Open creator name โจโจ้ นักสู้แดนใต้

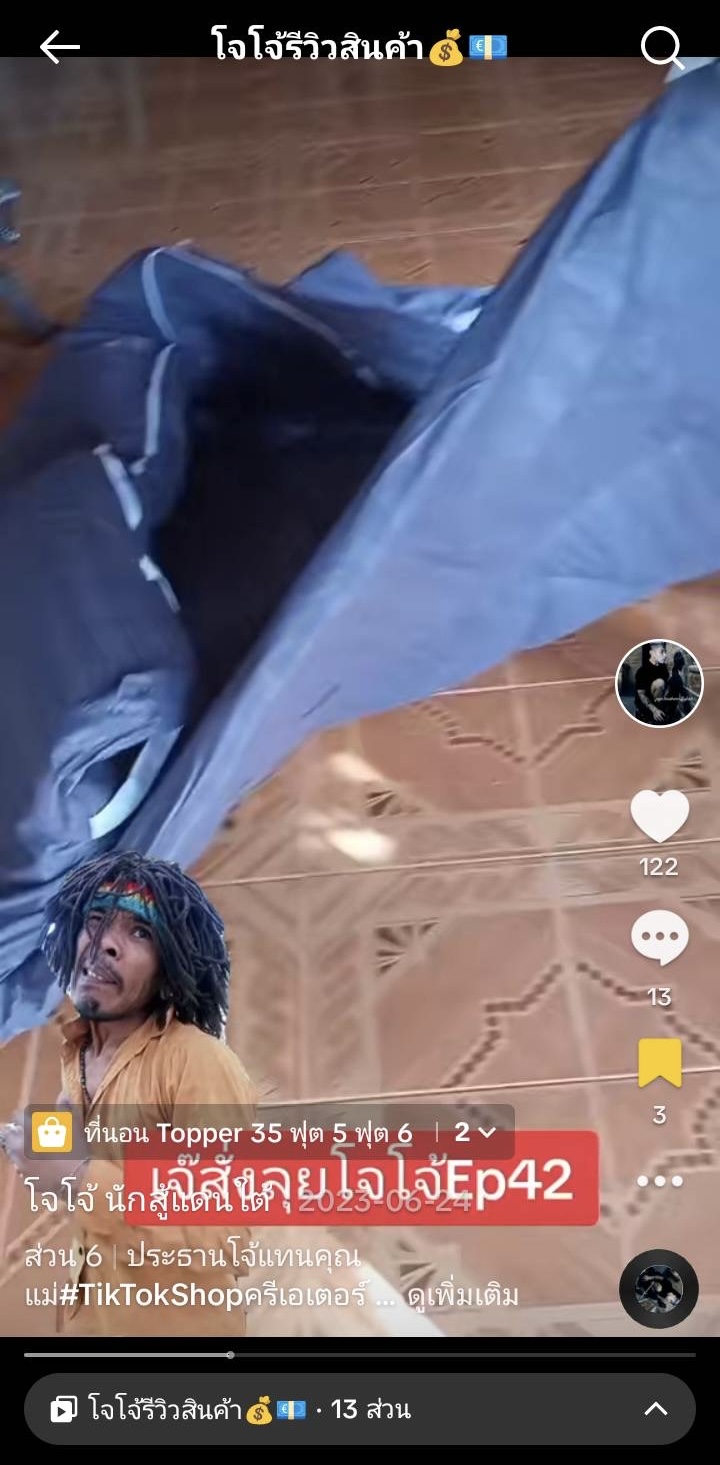(x=150, y=1200)
